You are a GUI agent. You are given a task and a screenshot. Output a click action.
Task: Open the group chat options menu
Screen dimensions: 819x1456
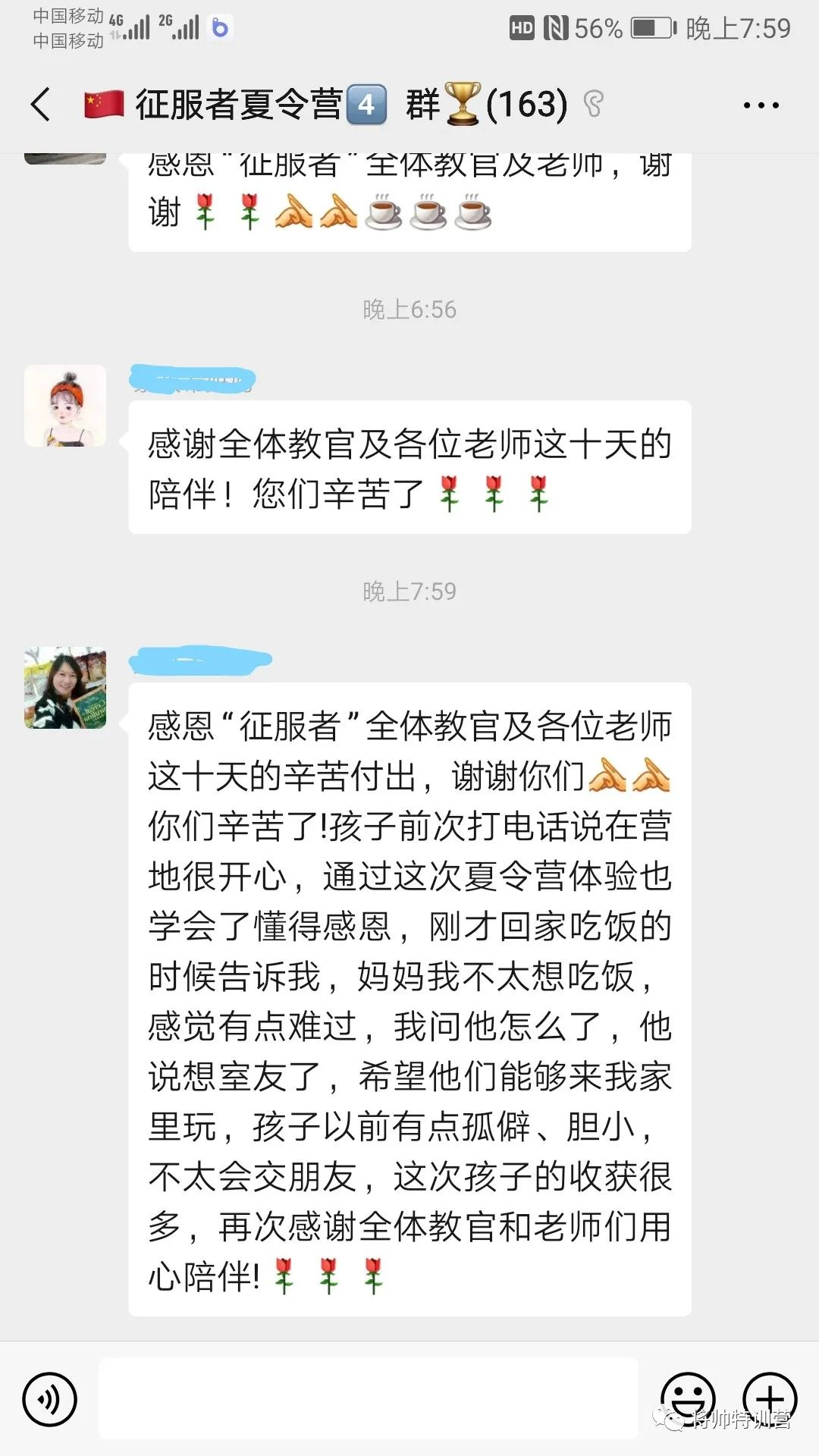[x=761, y=105]
